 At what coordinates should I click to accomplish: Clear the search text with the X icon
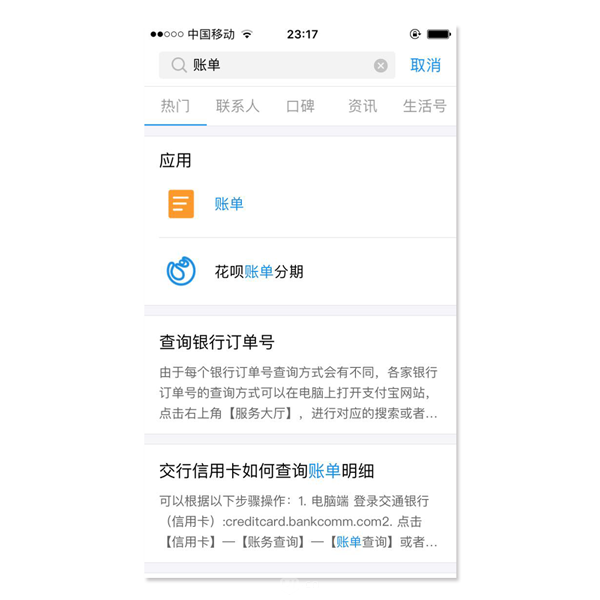[x=381, y=65]
